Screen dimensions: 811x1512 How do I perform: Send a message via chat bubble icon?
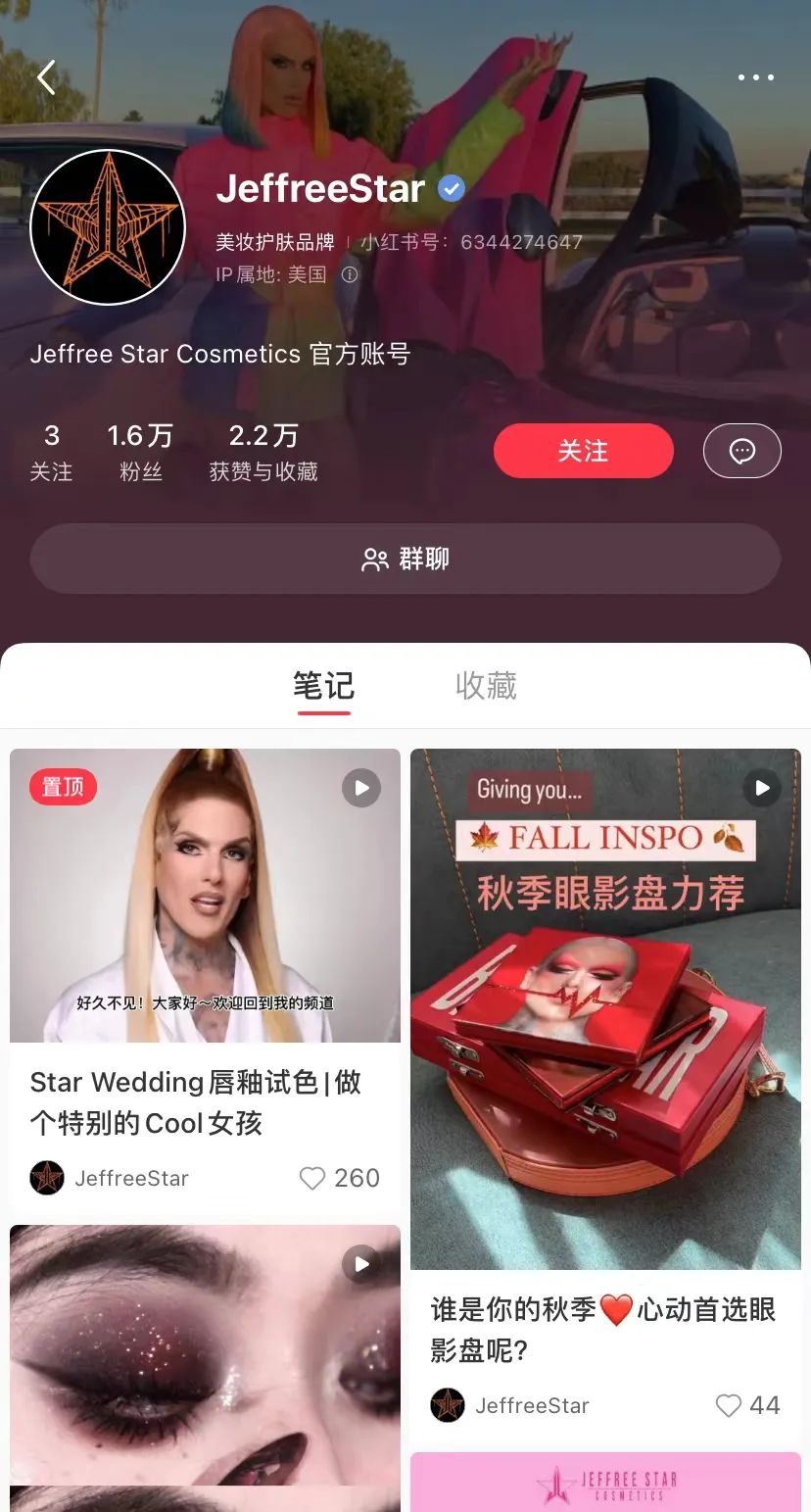pyautogui.click(x=741, y=451)
